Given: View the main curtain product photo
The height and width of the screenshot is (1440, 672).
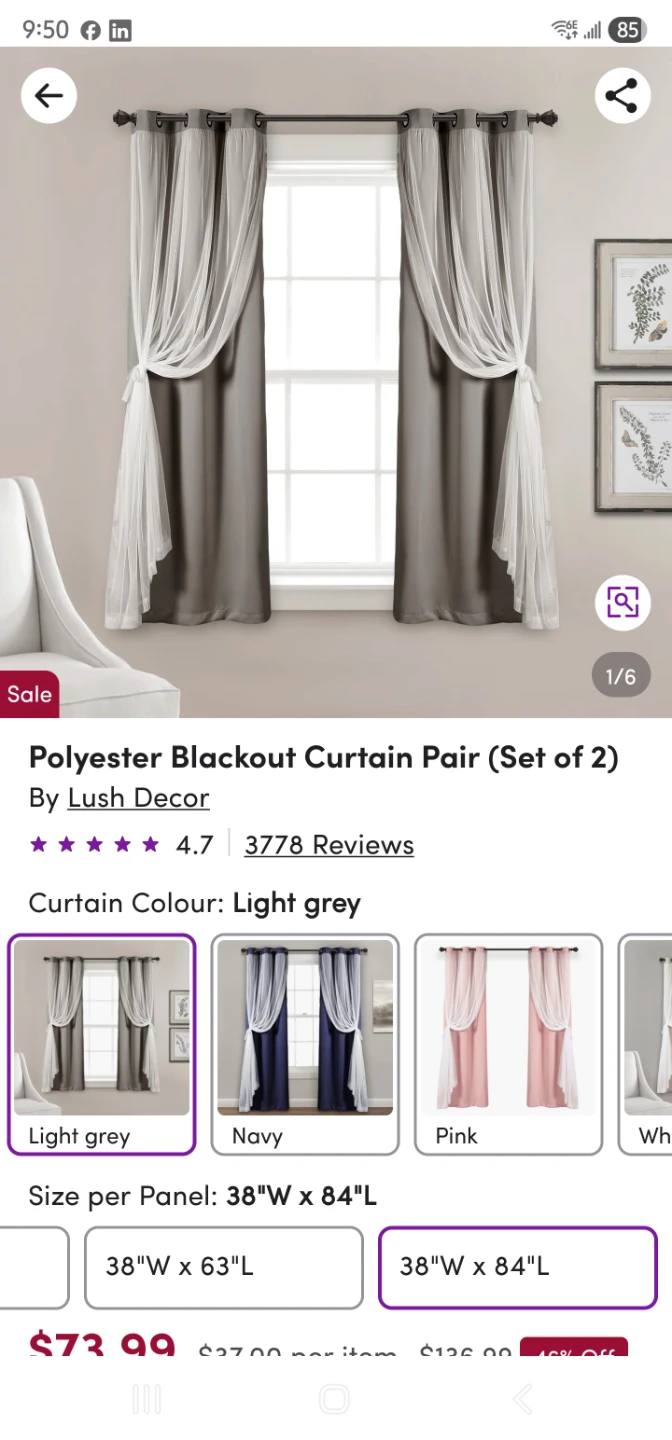Looking at the screenshot, I should coord(336,383).
